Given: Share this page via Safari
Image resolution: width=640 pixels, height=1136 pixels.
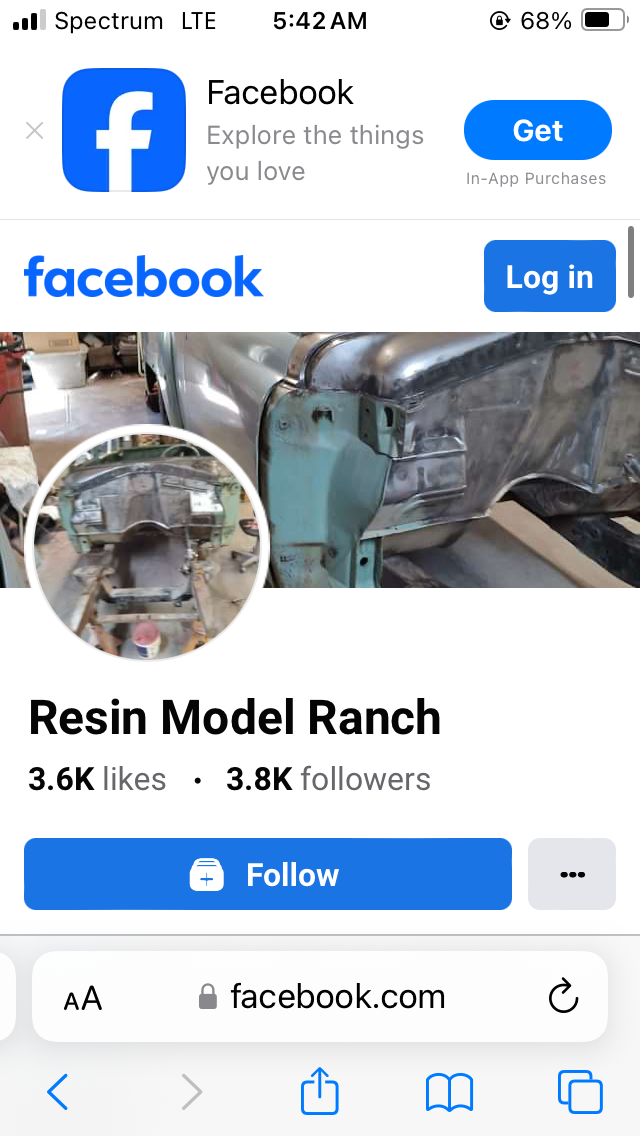Looking at the screenshot, I should tap(320, 1090).
